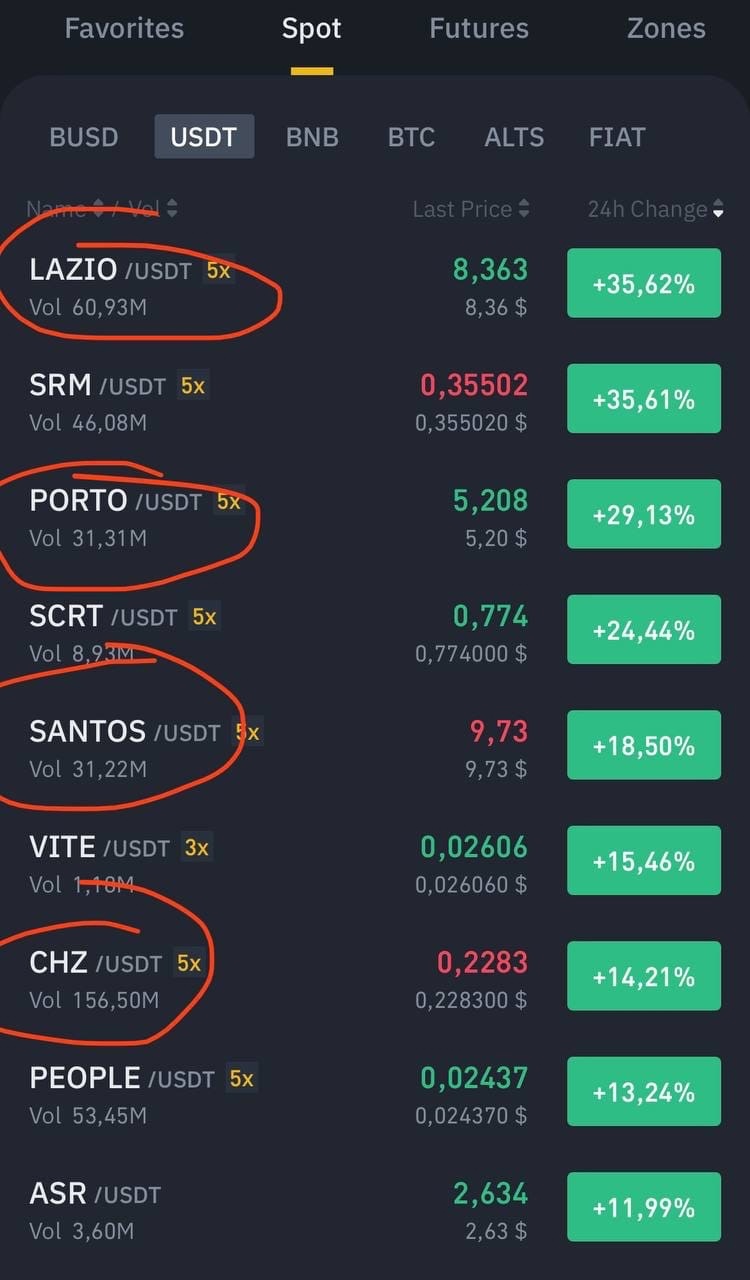This screenshot has height=1280, width=750.
Task: Open the VITE/USDT pair
Action: point(375,862)
